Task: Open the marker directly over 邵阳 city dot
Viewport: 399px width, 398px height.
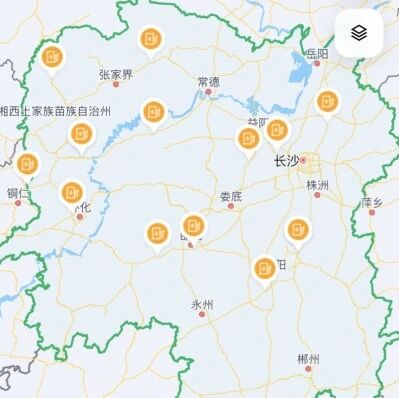Action: coord(194,228)
